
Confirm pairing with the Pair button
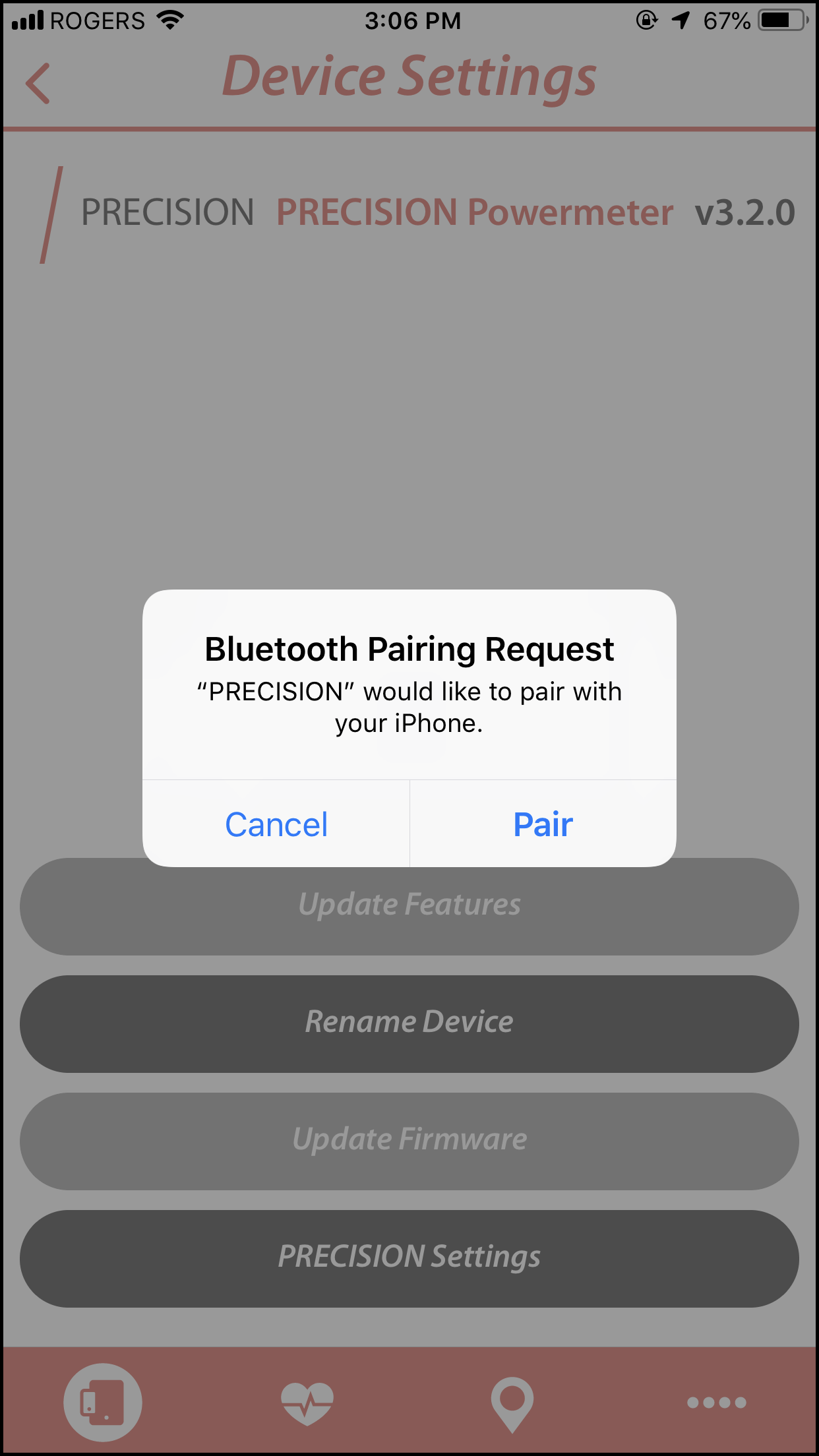point(543,824)
